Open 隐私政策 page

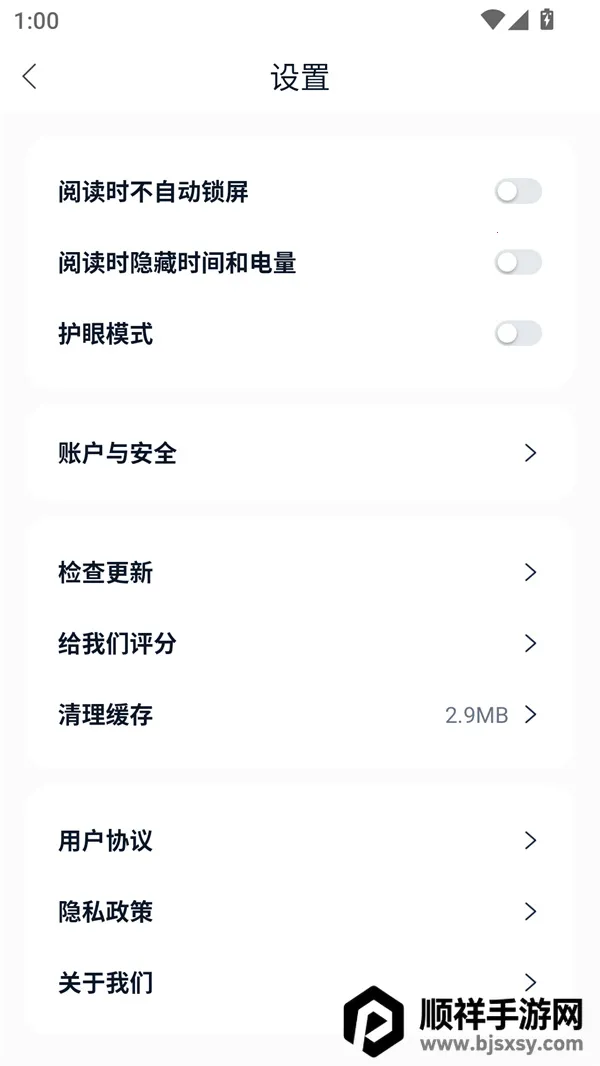tap(299, 911)
